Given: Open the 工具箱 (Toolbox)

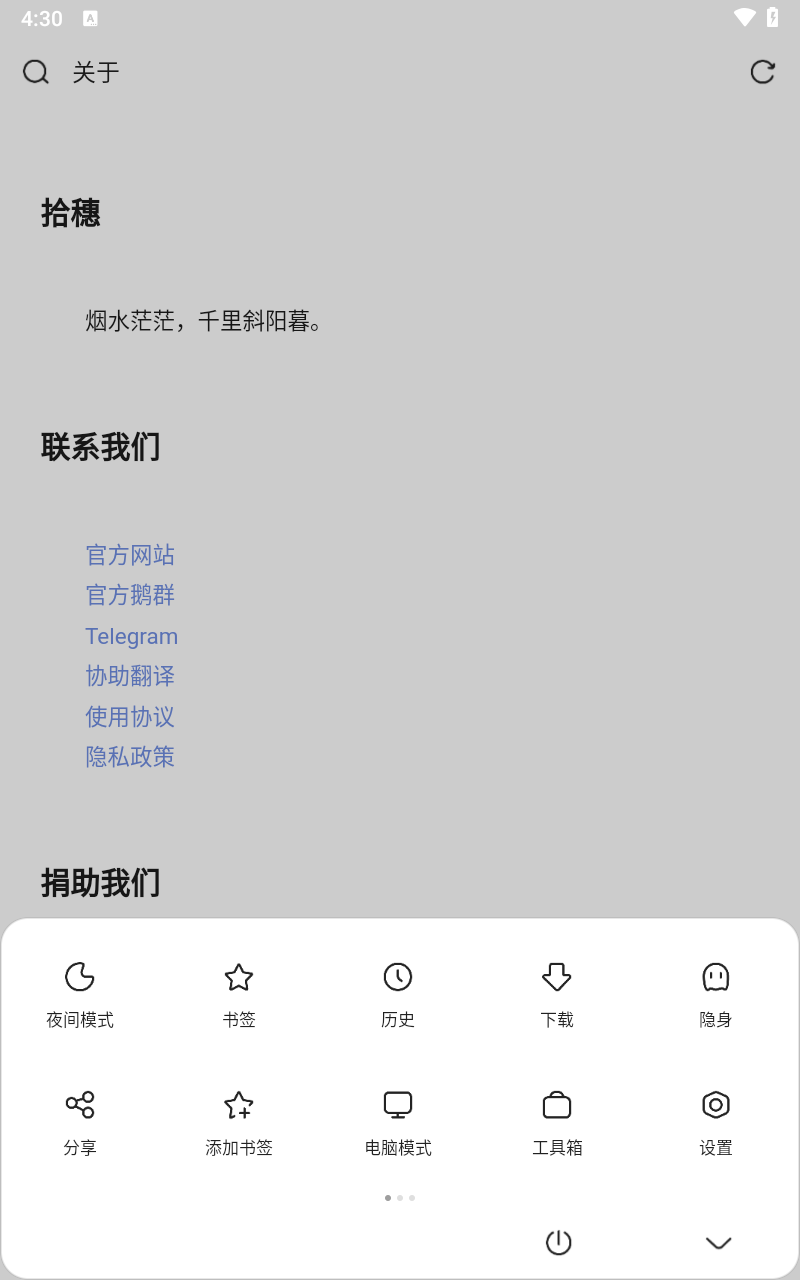Looking at the screenshot, I should click(x=557, y=1120).
